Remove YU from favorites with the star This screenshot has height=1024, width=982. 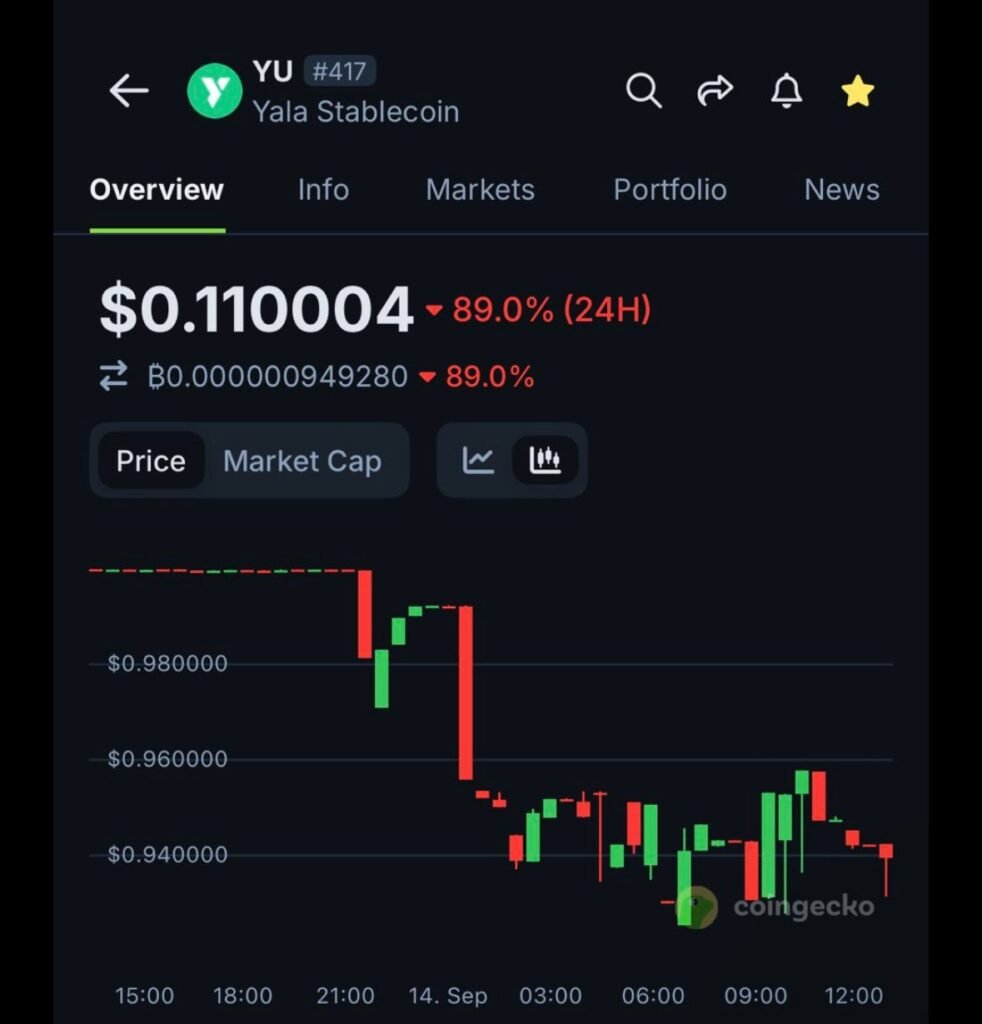coord(857,92)
